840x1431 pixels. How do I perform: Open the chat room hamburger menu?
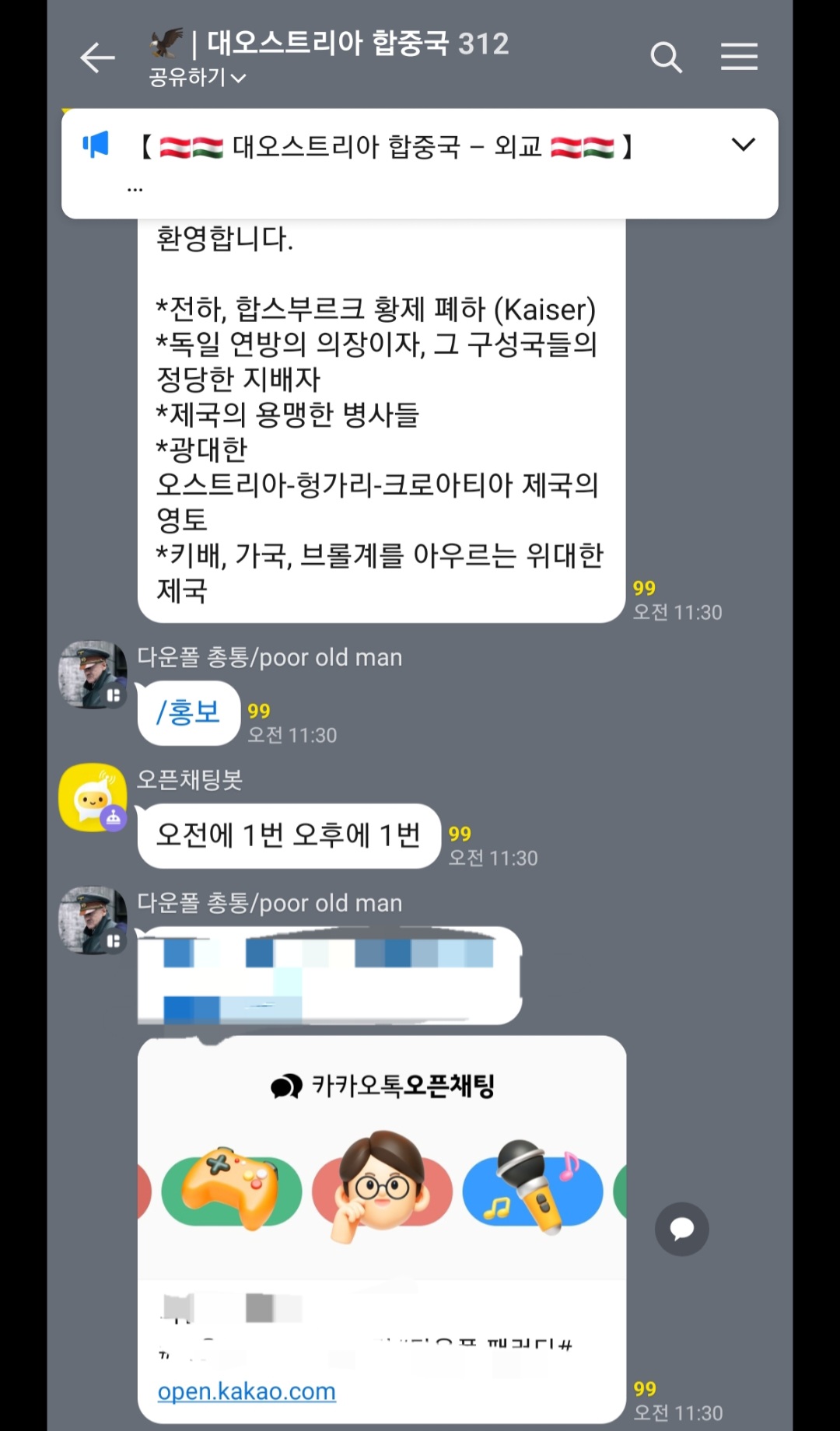click(x=739, y=57)
